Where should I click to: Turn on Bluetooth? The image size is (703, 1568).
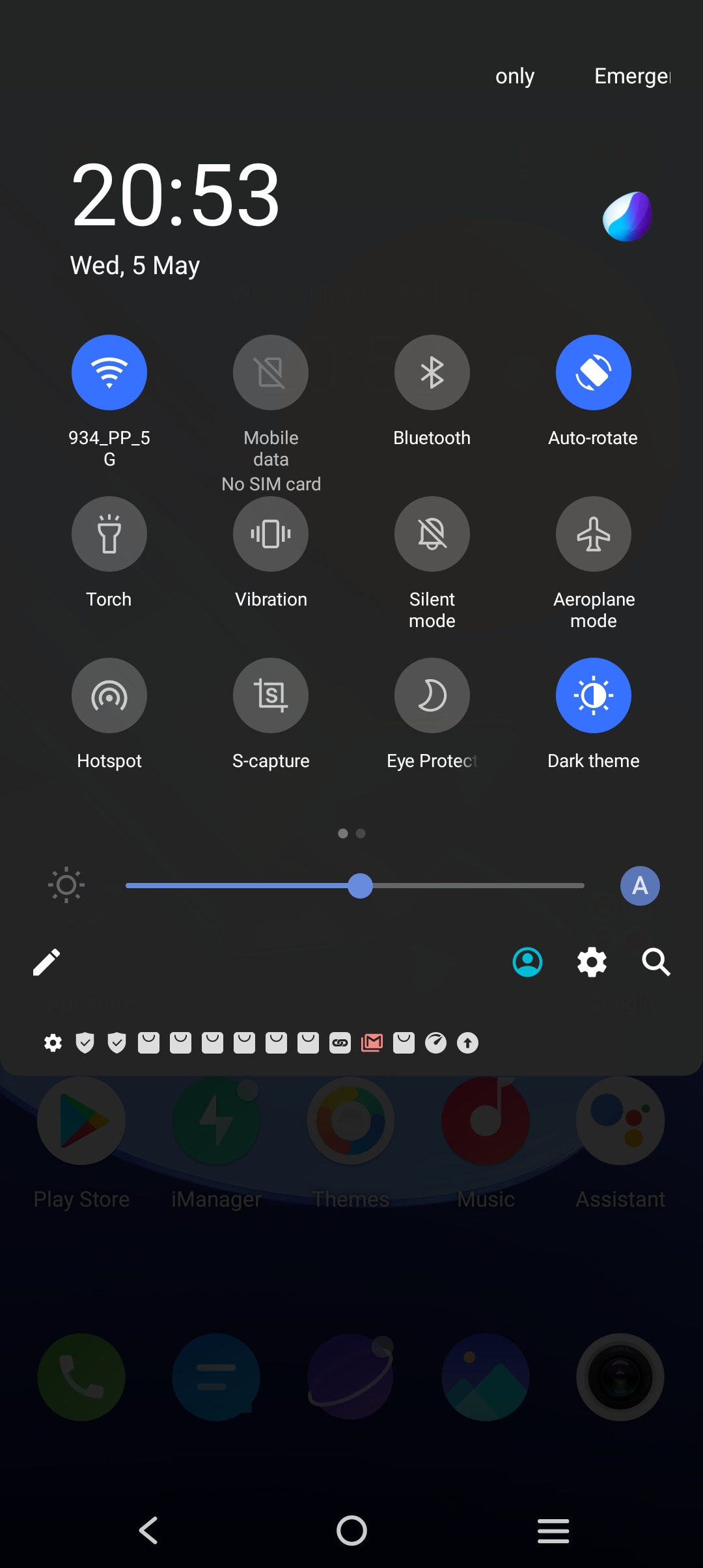coord(432,372)
